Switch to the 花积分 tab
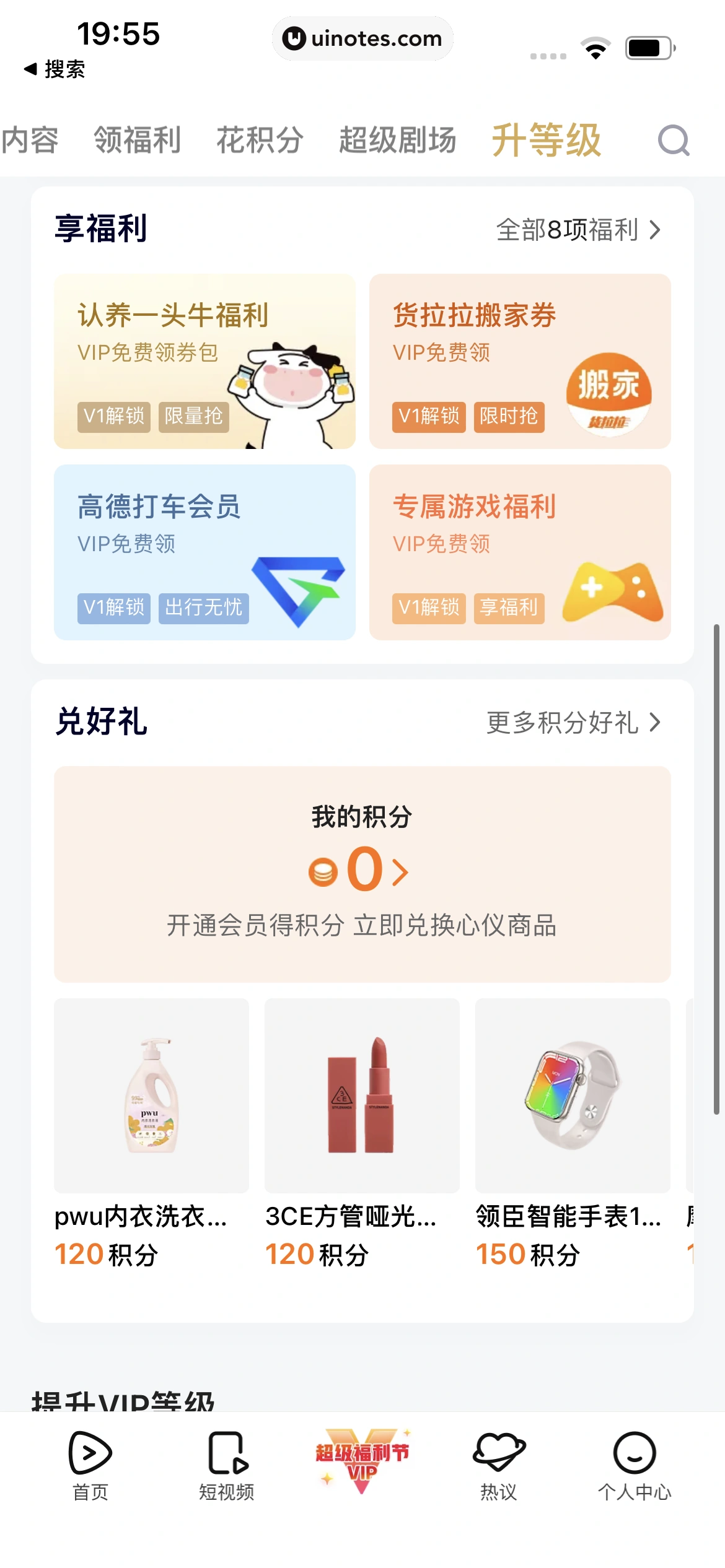 (260, 140)
